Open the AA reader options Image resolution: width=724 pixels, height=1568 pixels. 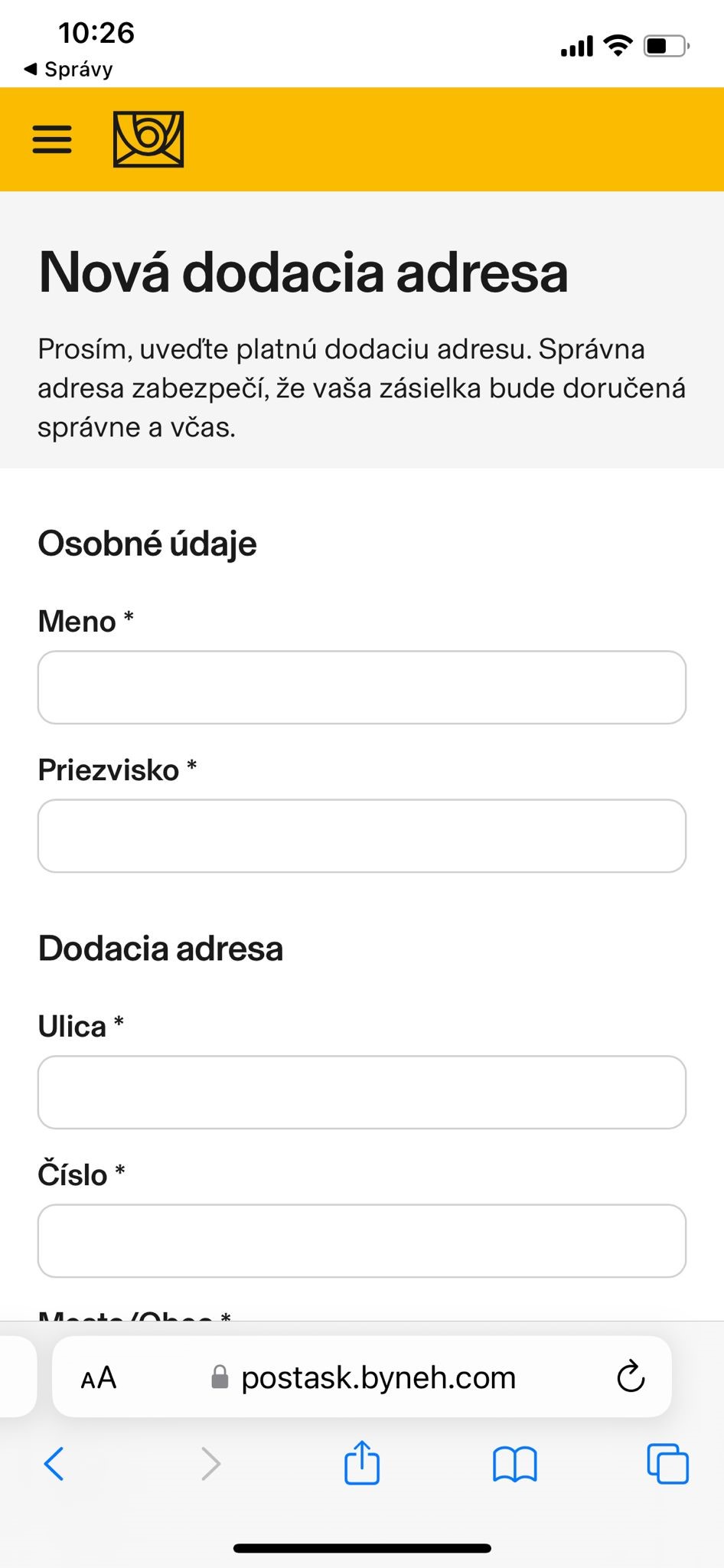(x=99, y=1378)
